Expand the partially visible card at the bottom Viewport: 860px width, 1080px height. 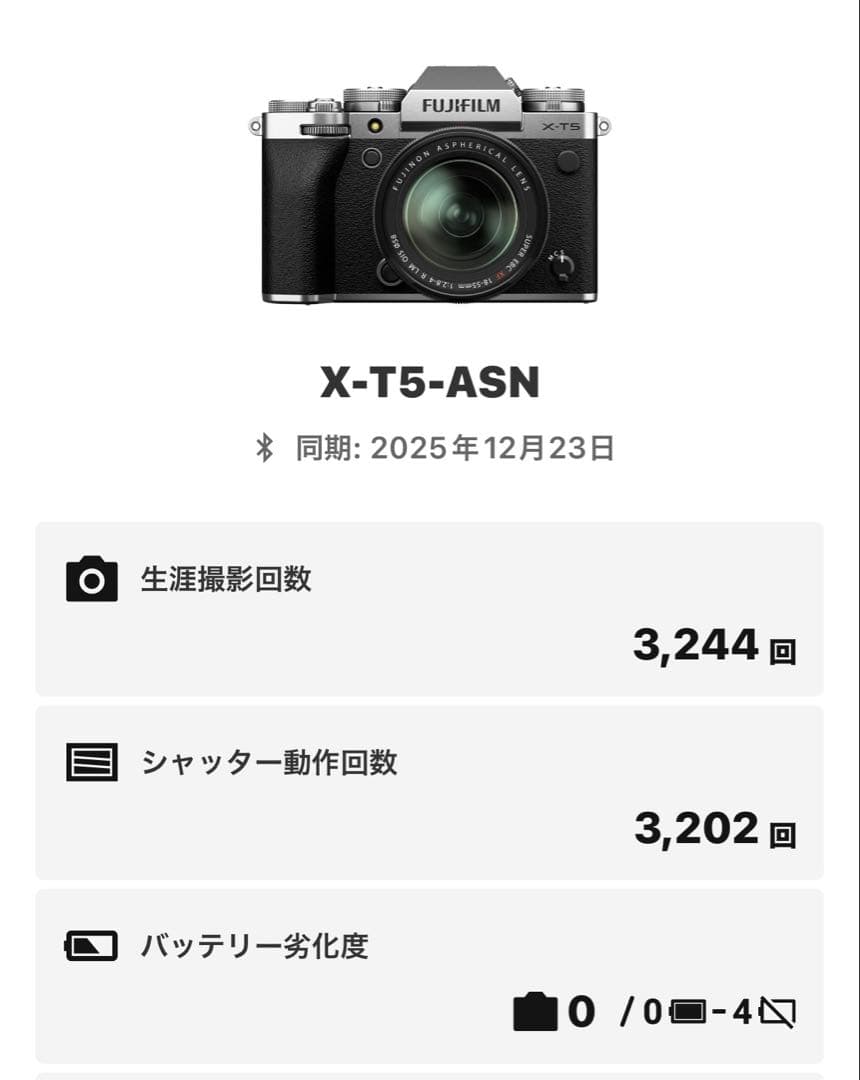click(x=430, y=1073)
